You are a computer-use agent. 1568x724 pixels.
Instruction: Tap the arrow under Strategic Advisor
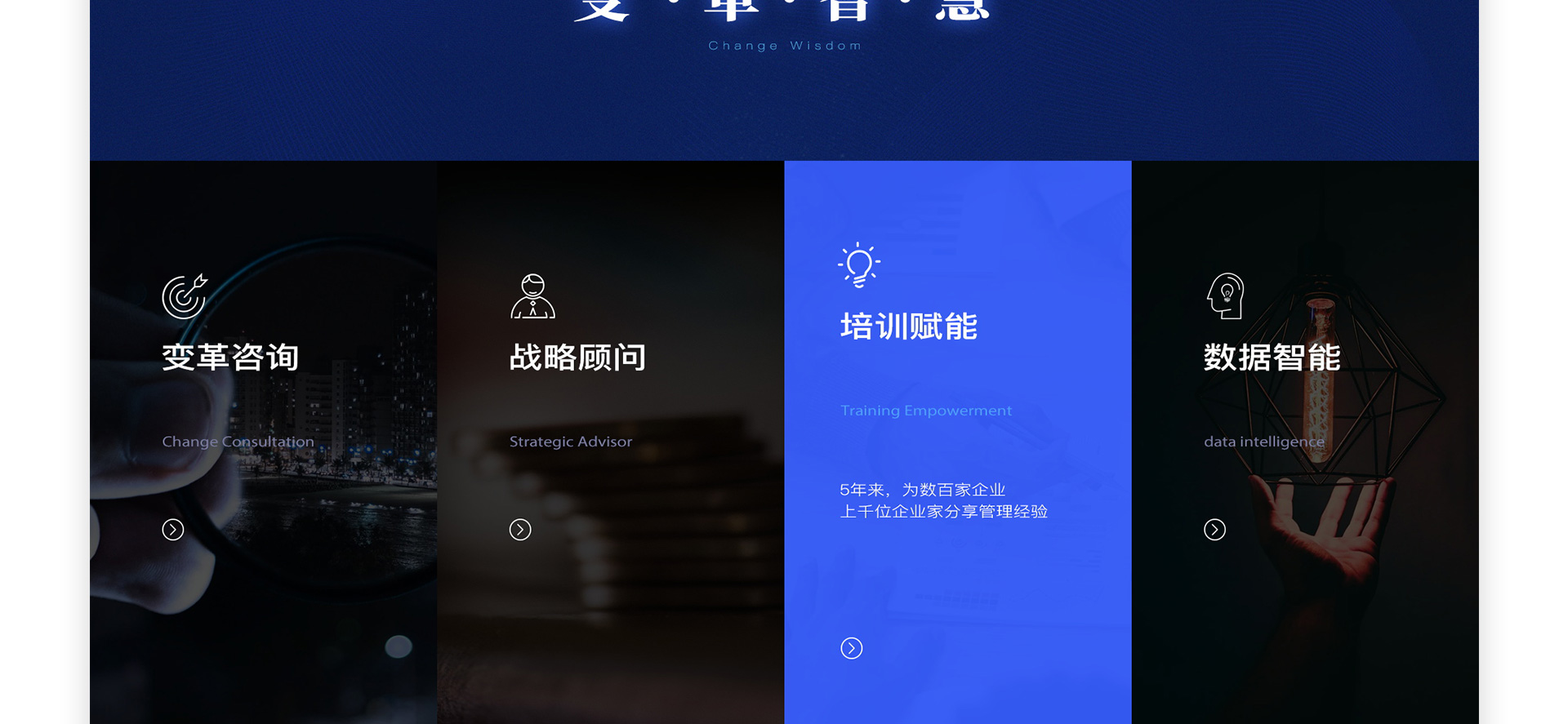tap(520, 530)
